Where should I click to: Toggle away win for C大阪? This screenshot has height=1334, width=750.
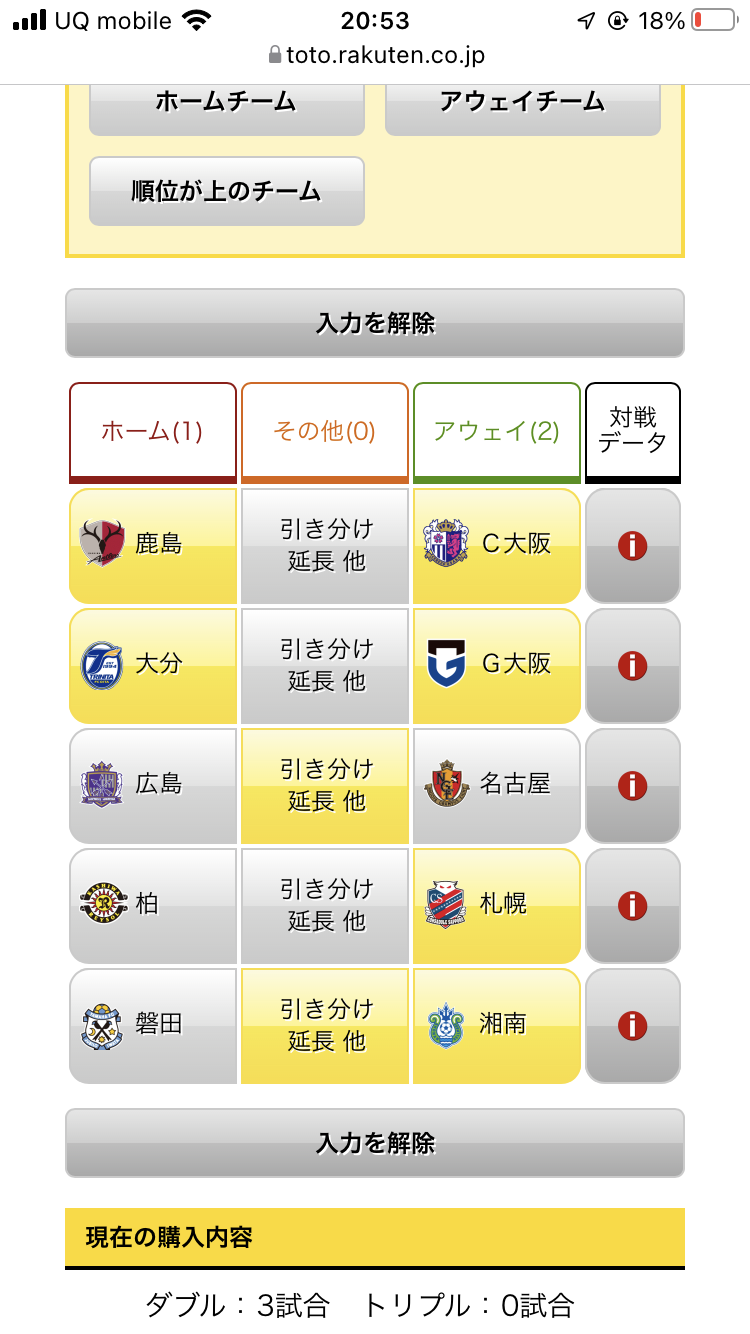(497, 546)
